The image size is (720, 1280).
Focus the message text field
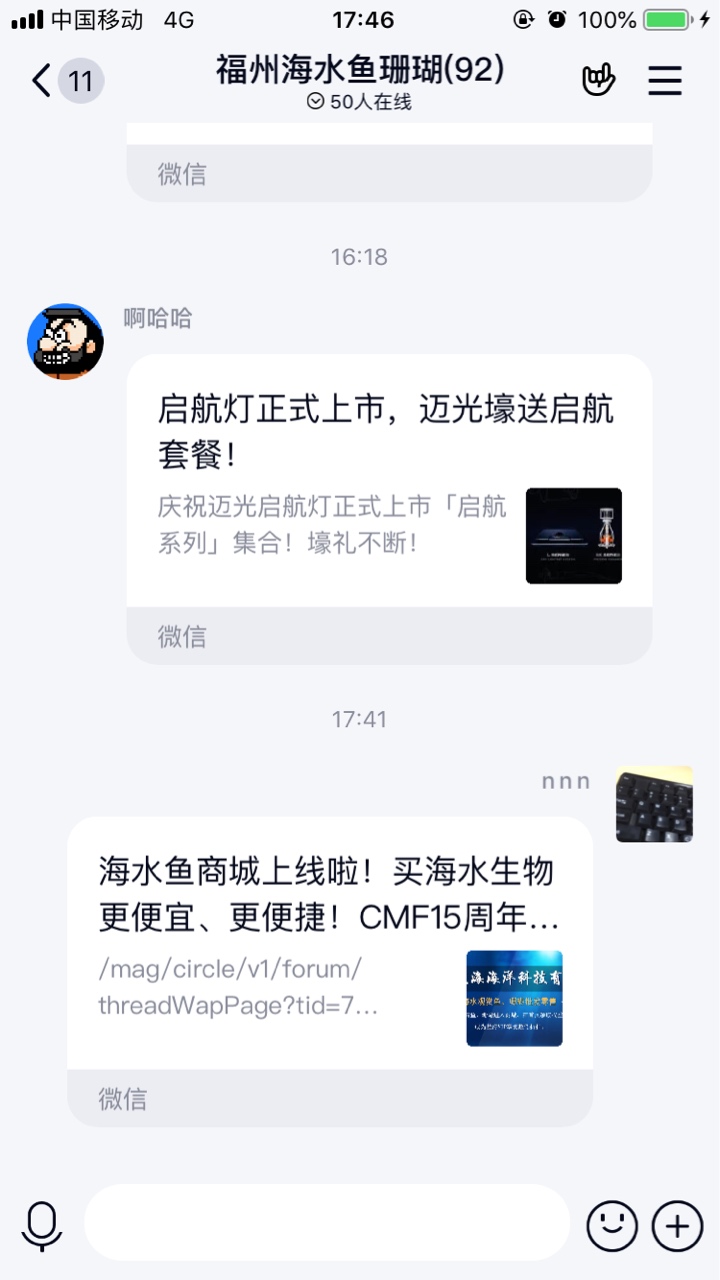coord(326,1223)
